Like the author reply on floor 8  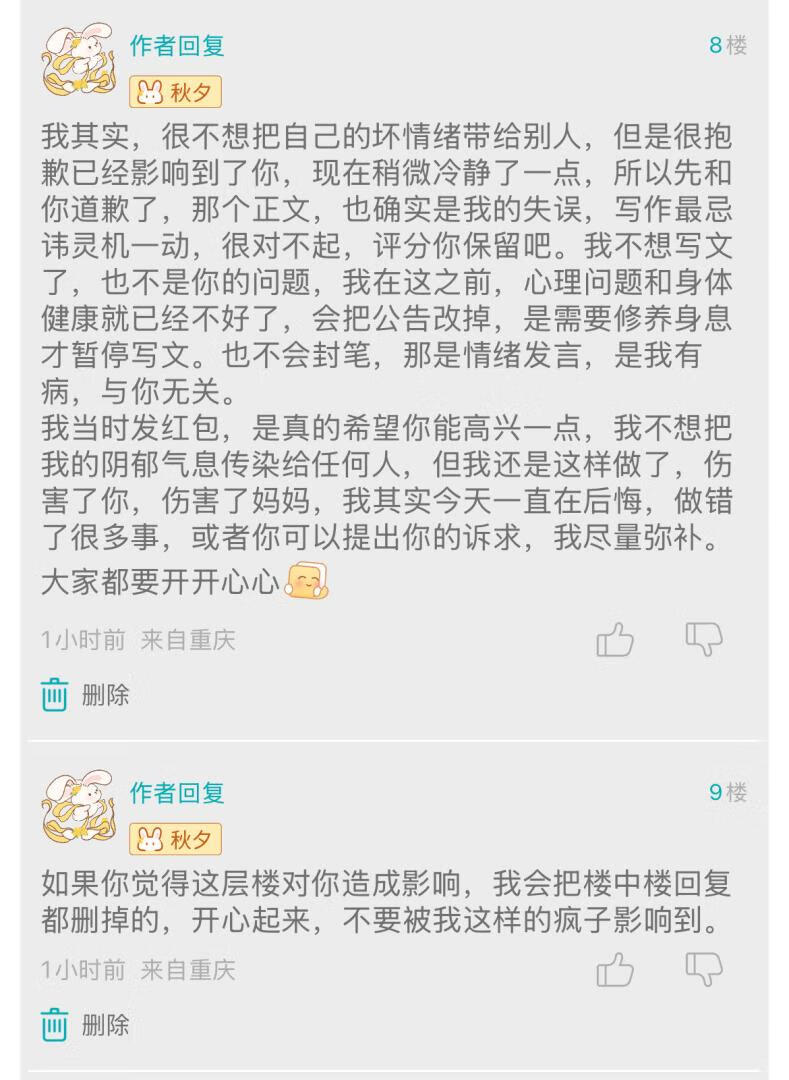point(614,640)
